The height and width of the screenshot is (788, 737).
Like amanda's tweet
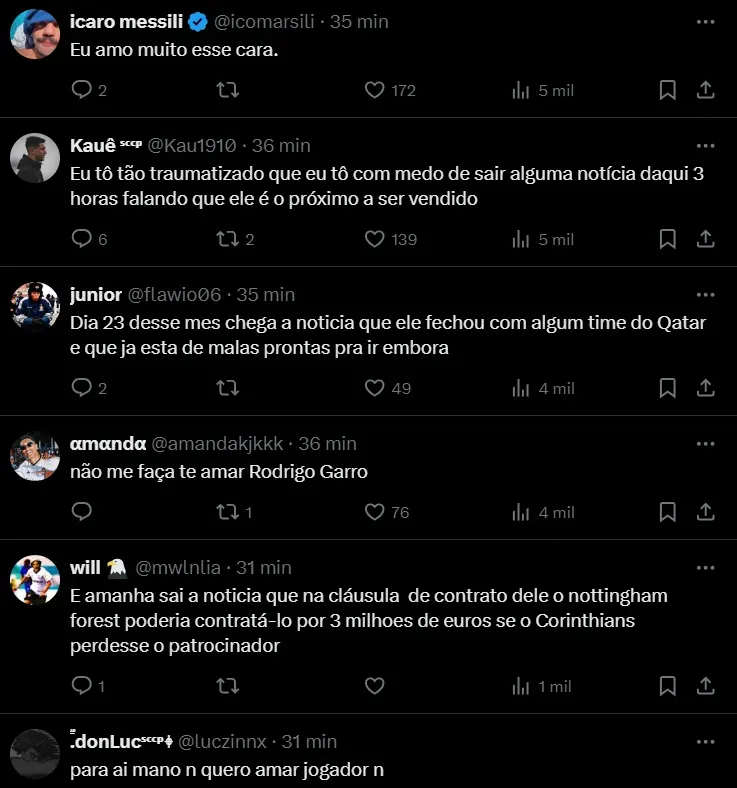375,512
